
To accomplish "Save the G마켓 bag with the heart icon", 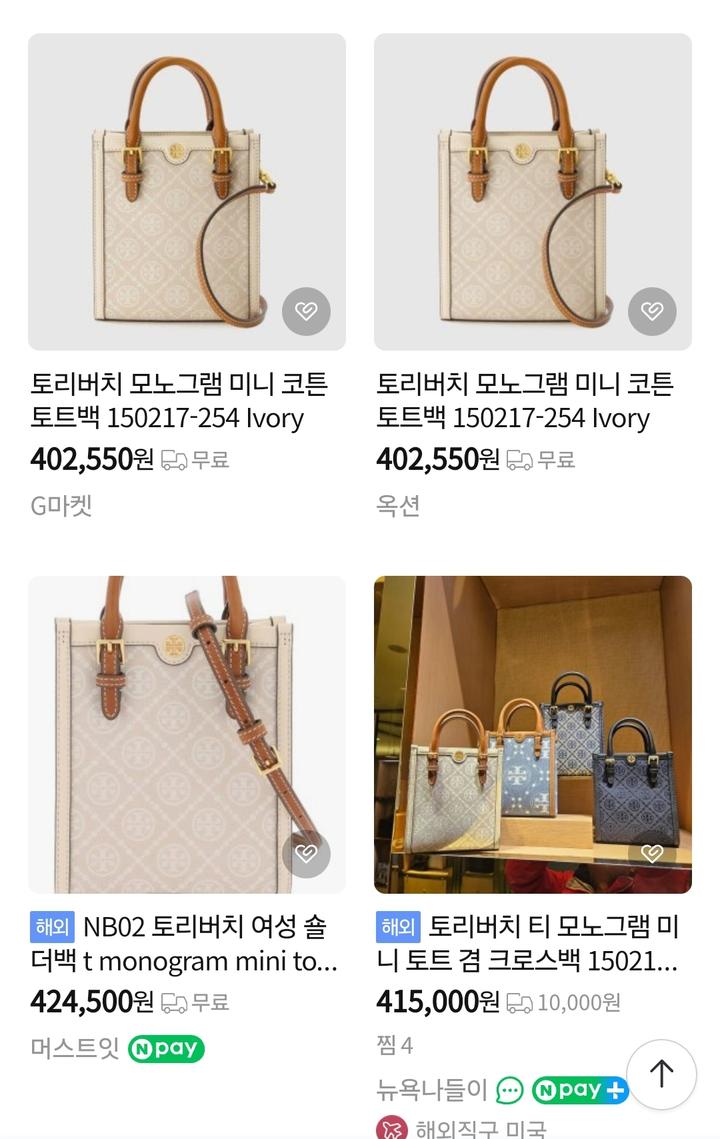I will point(306,311).
